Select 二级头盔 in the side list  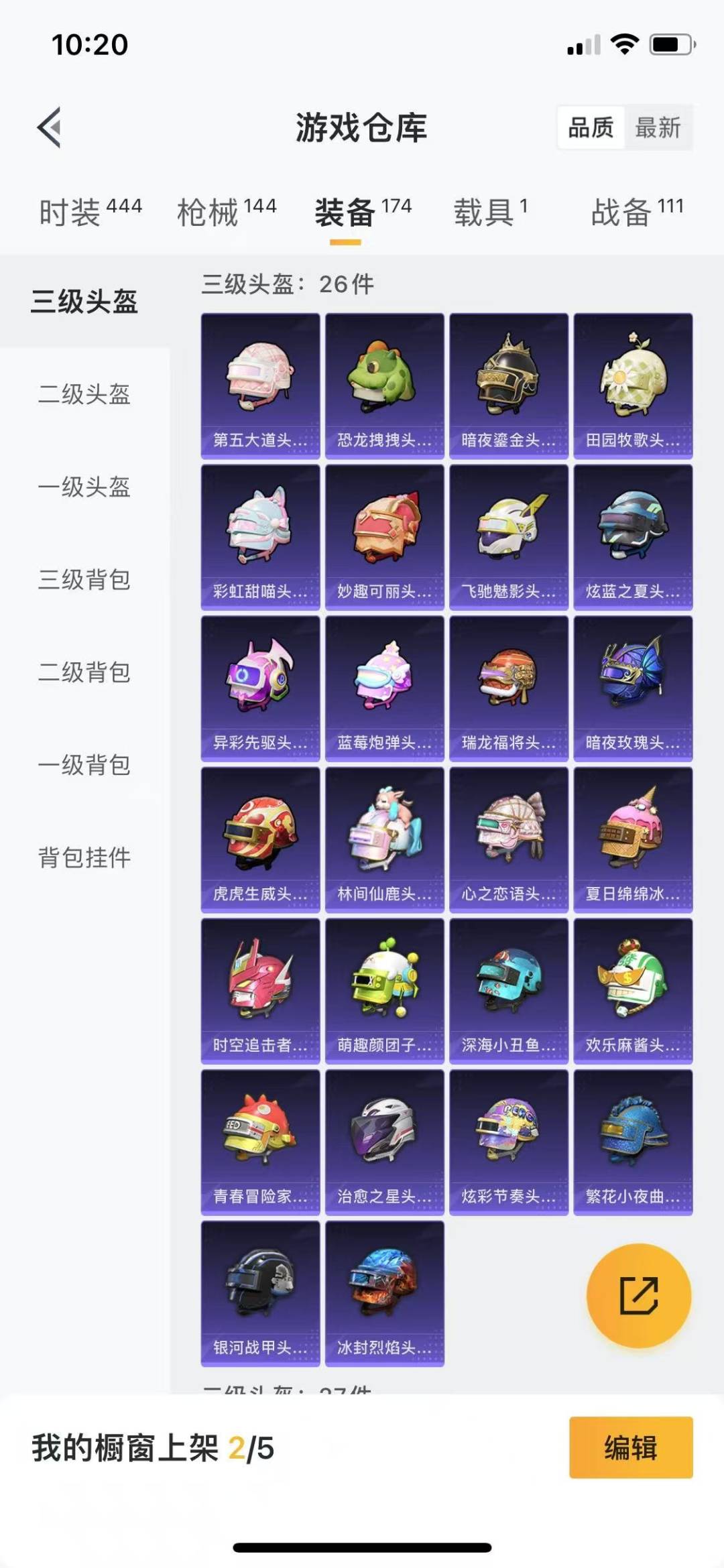(84, 394)
